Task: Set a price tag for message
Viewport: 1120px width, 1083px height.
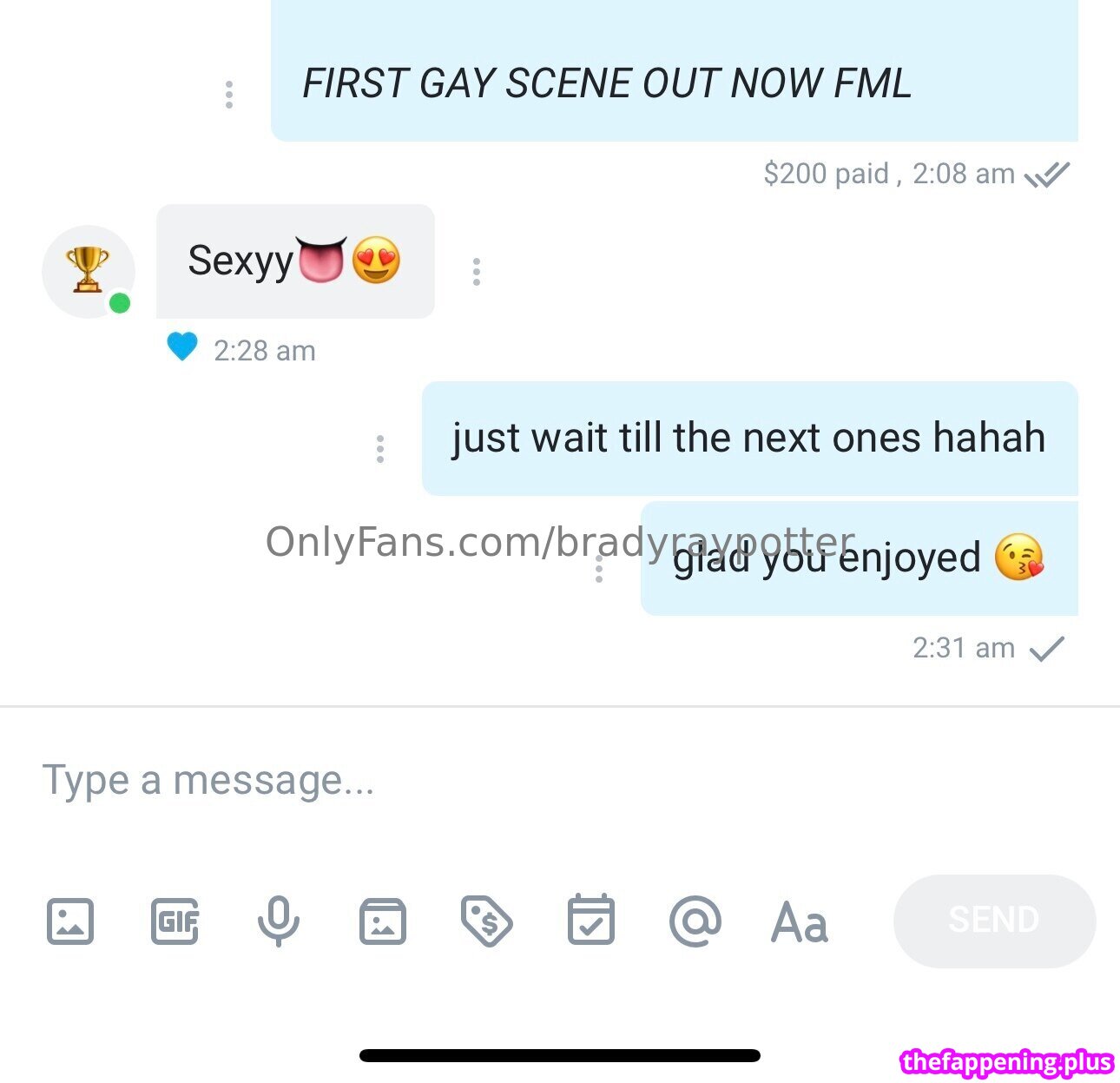Action: pyautogui.click(x=486, y=921)
